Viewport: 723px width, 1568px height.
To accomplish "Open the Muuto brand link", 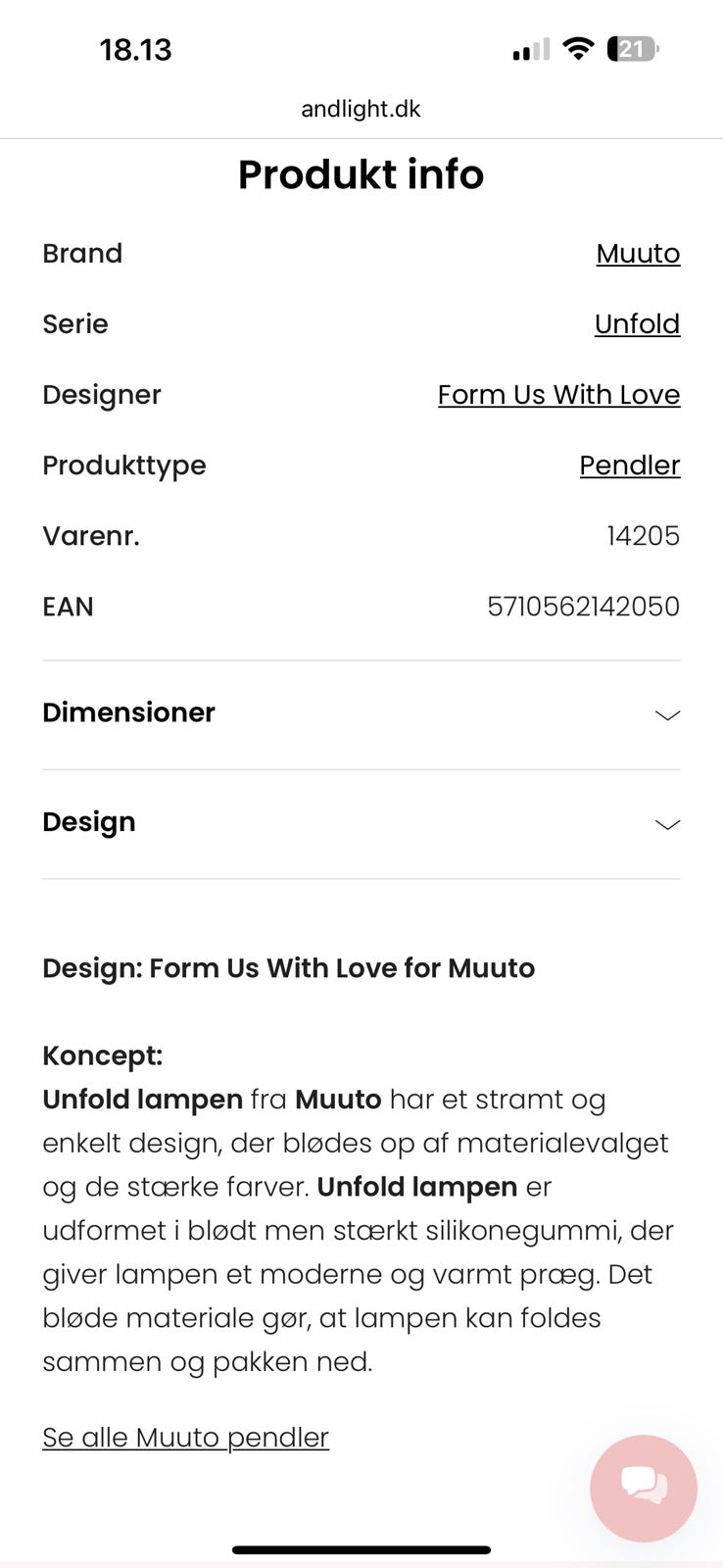I will [638, 253].
